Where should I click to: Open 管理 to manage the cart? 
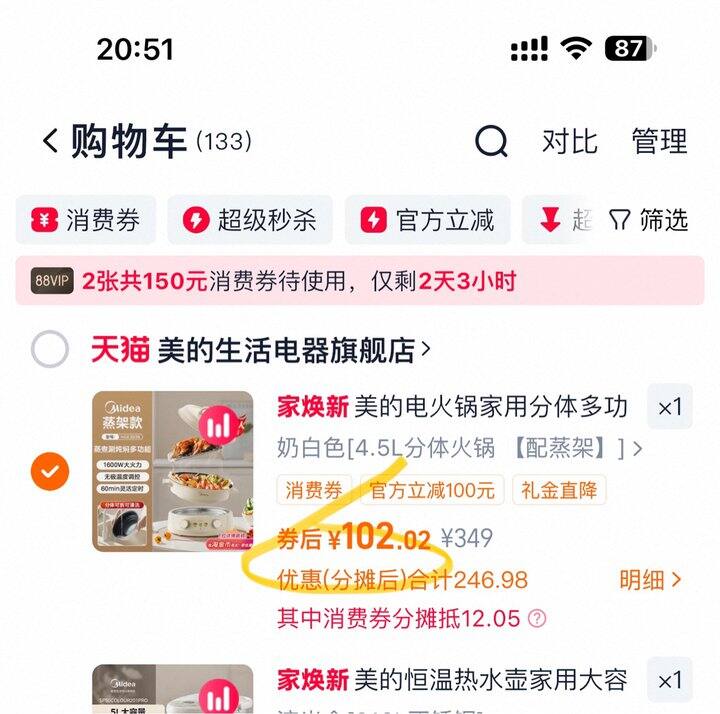click(659, 142)
